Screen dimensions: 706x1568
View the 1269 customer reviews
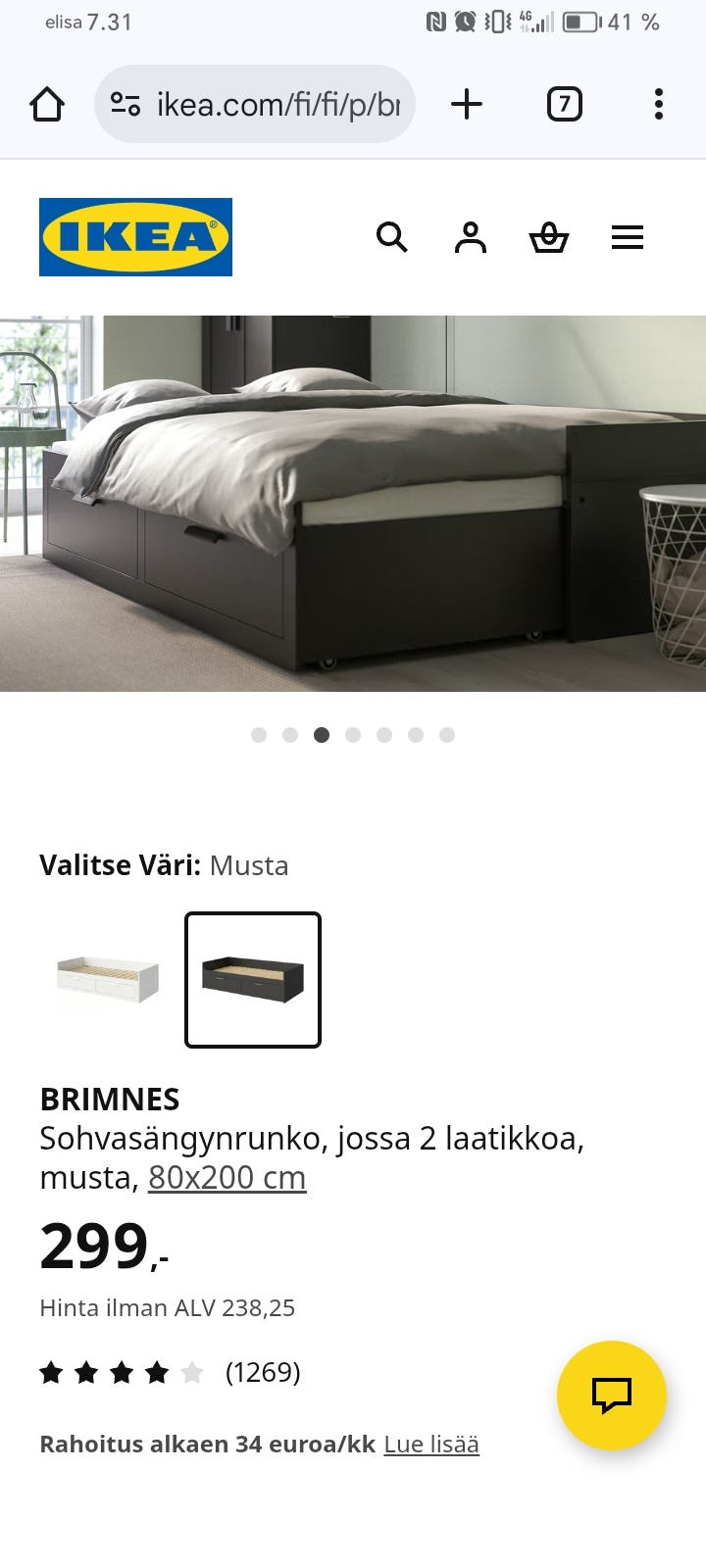tap(263, 1372)
